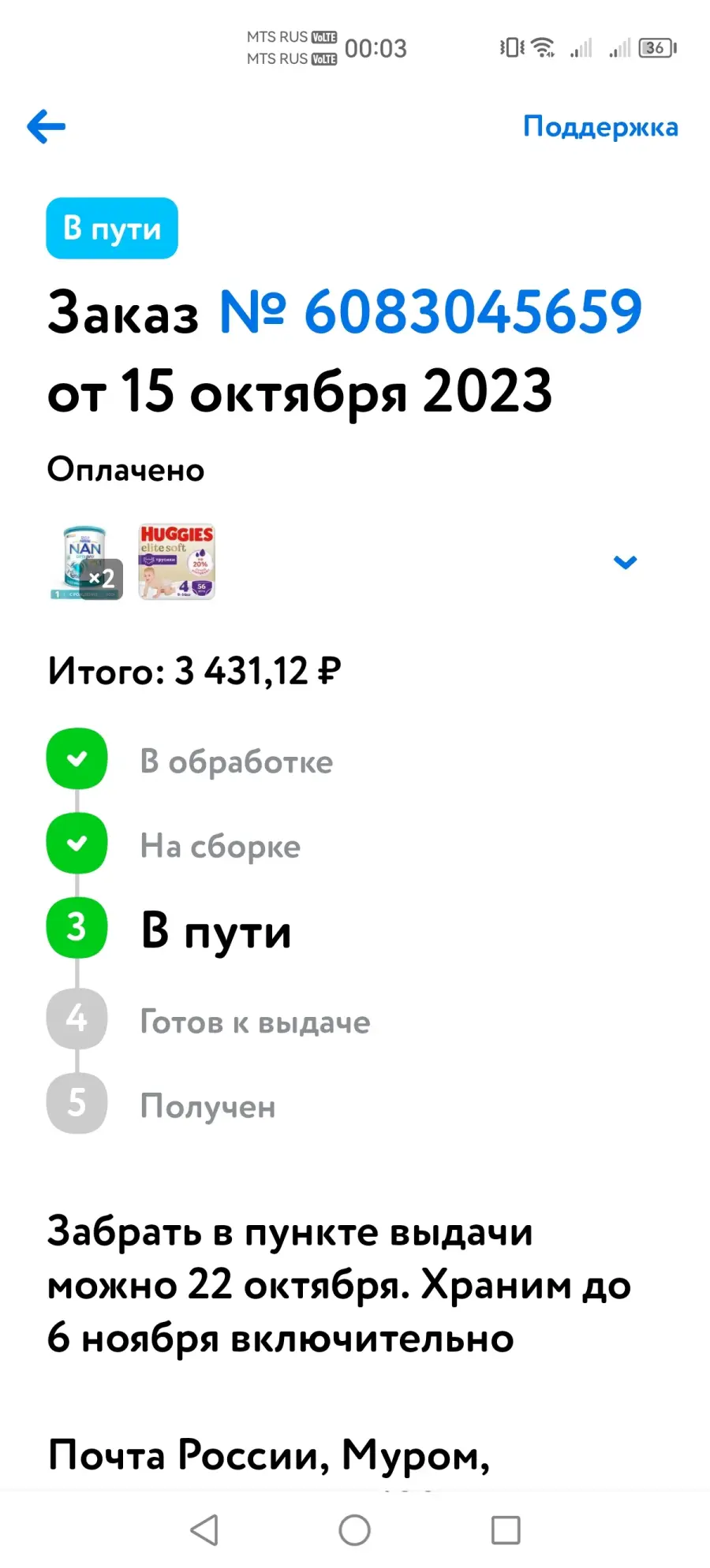Screen dimensions: 710x1568
Task: Expand the order items list chevron
Action: [625, 562]
